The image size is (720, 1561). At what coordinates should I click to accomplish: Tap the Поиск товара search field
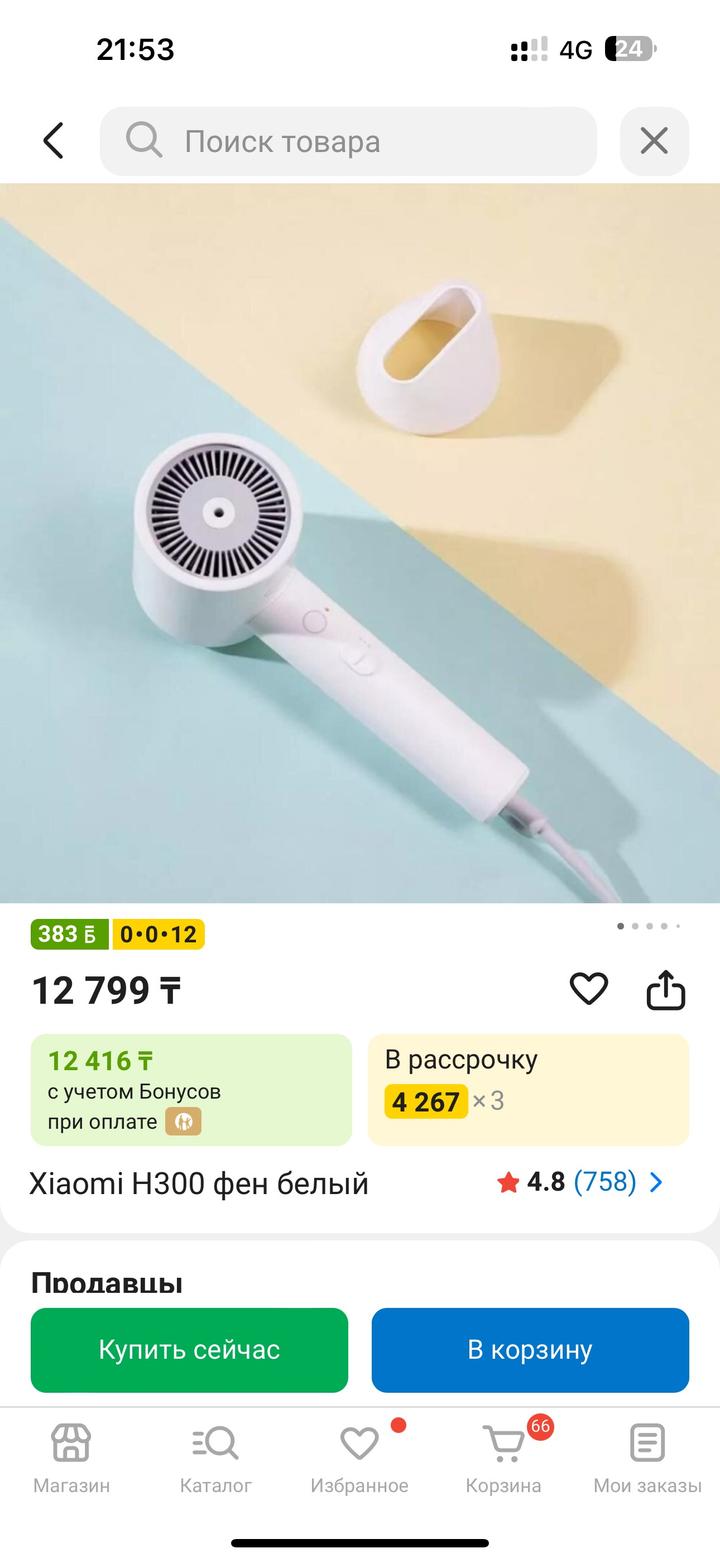click(x=348, y=141)
